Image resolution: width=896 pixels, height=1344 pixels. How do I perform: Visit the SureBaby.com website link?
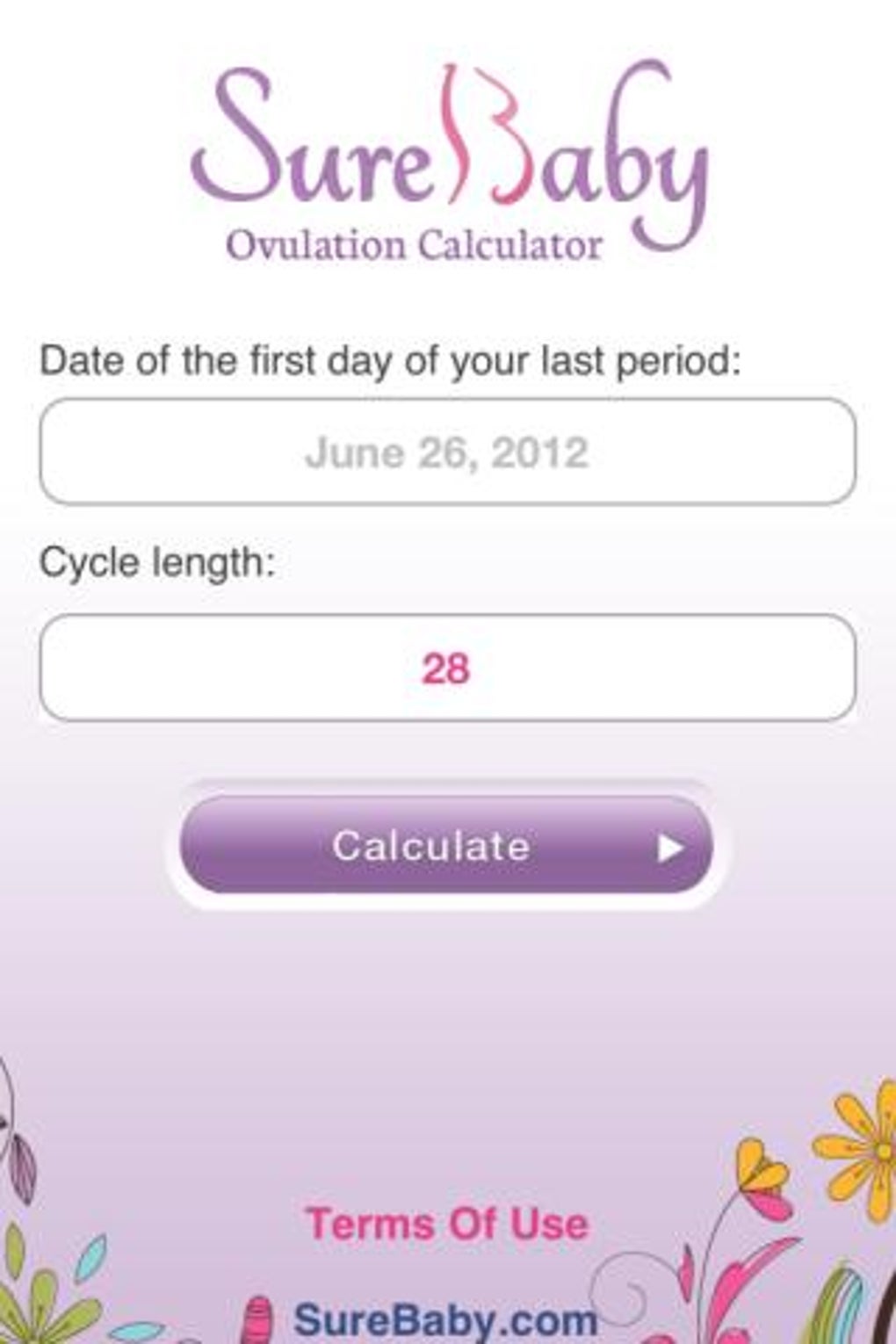pyautogui.click(x=444, y=1319)
